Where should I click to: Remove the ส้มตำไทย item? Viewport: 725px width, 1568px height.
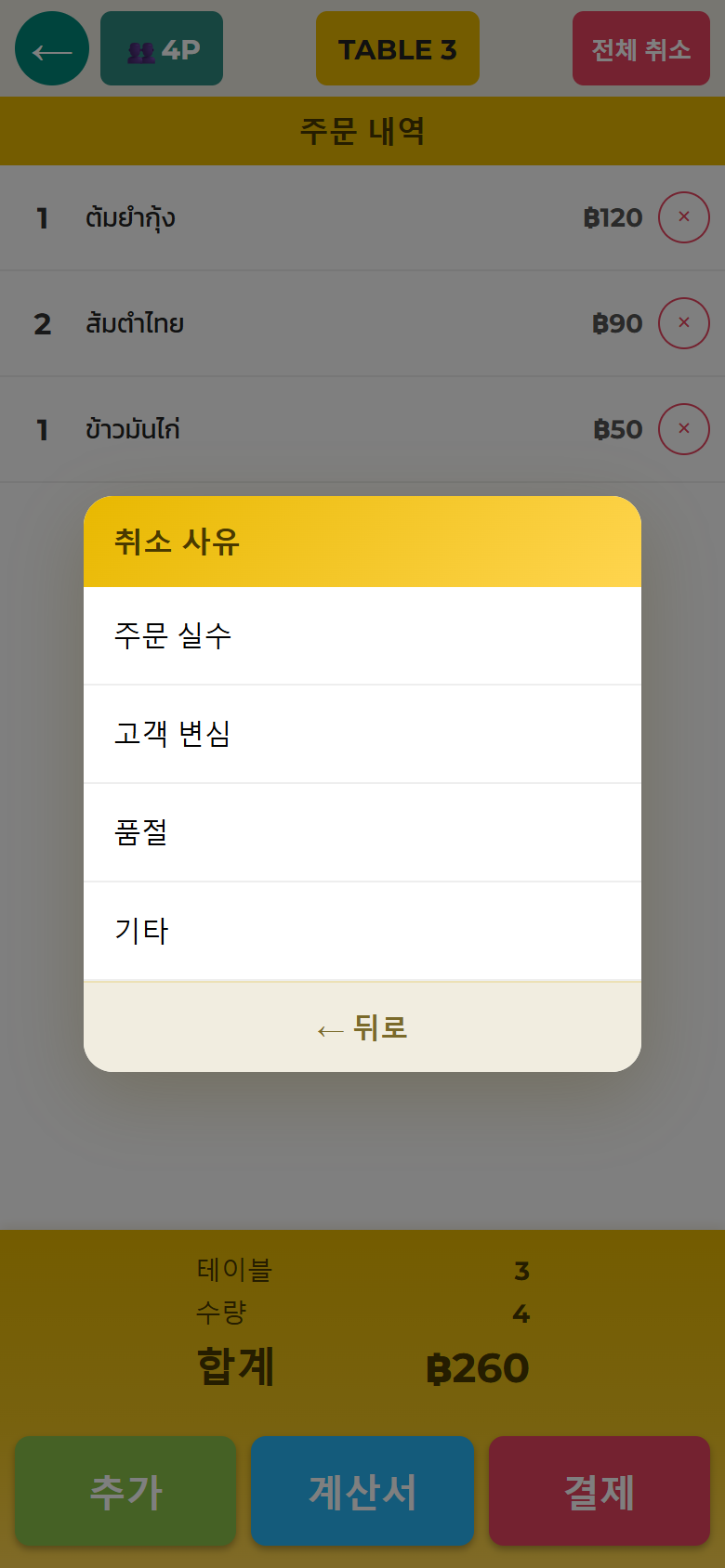tap(684, 323)
